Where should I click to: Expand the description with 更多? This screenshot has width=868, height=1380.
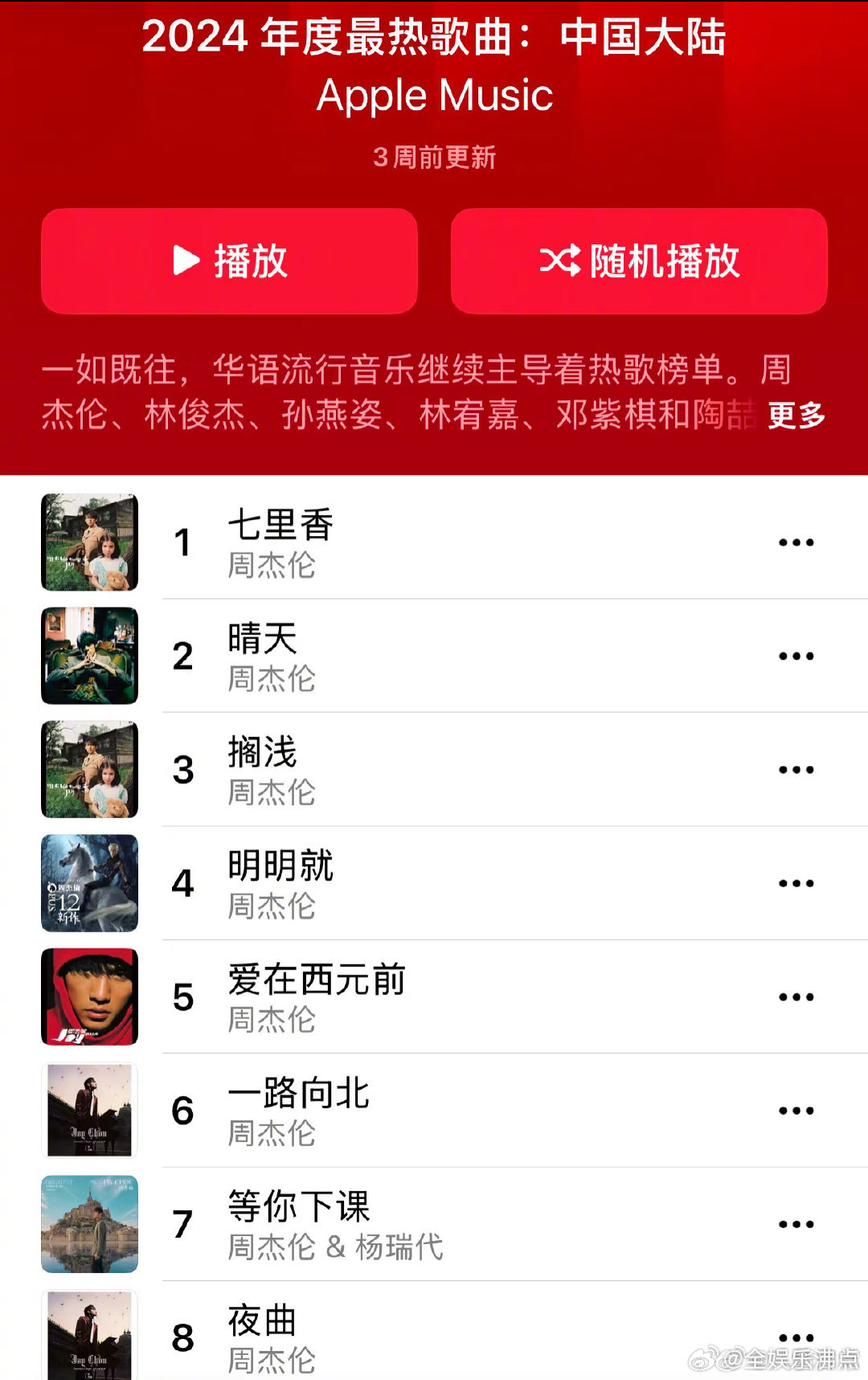click(x=796, y=416)
